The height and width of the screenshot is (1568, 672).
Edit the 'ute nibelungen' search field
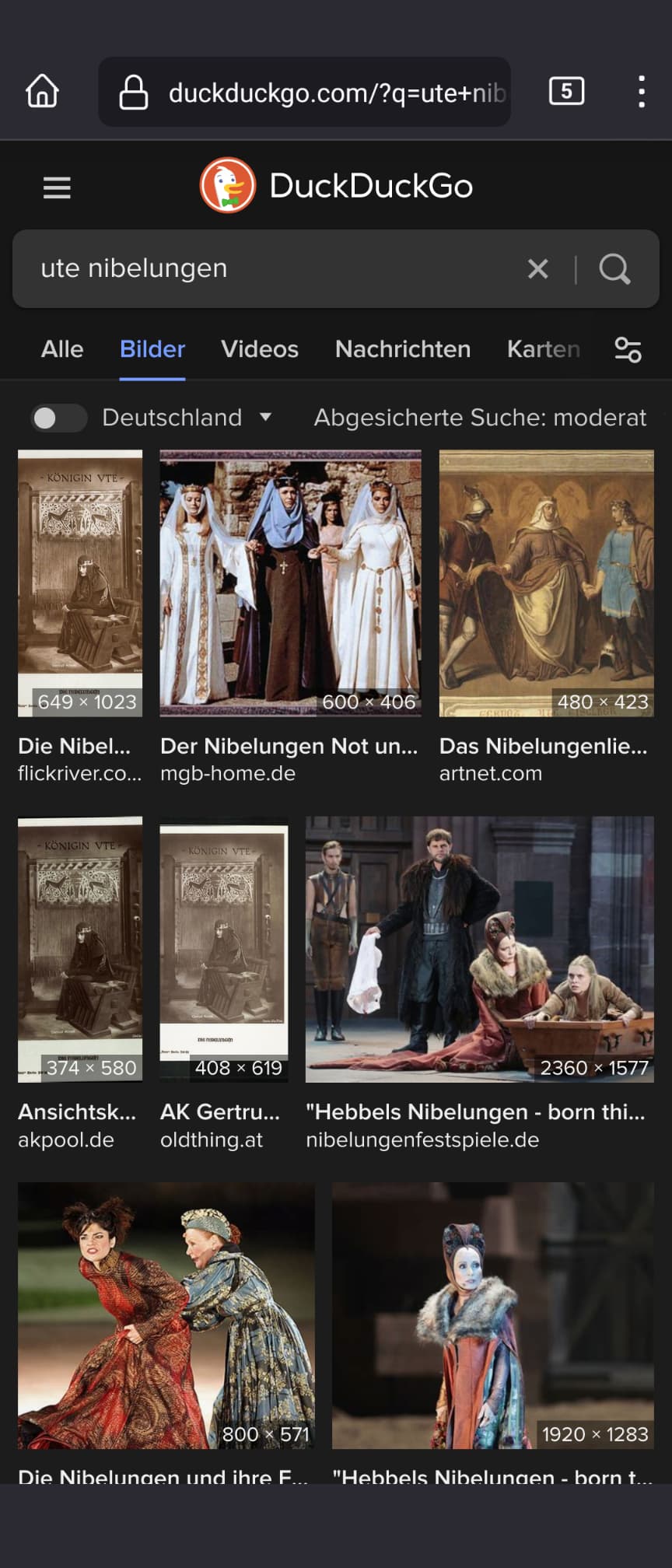coord(272,269)
